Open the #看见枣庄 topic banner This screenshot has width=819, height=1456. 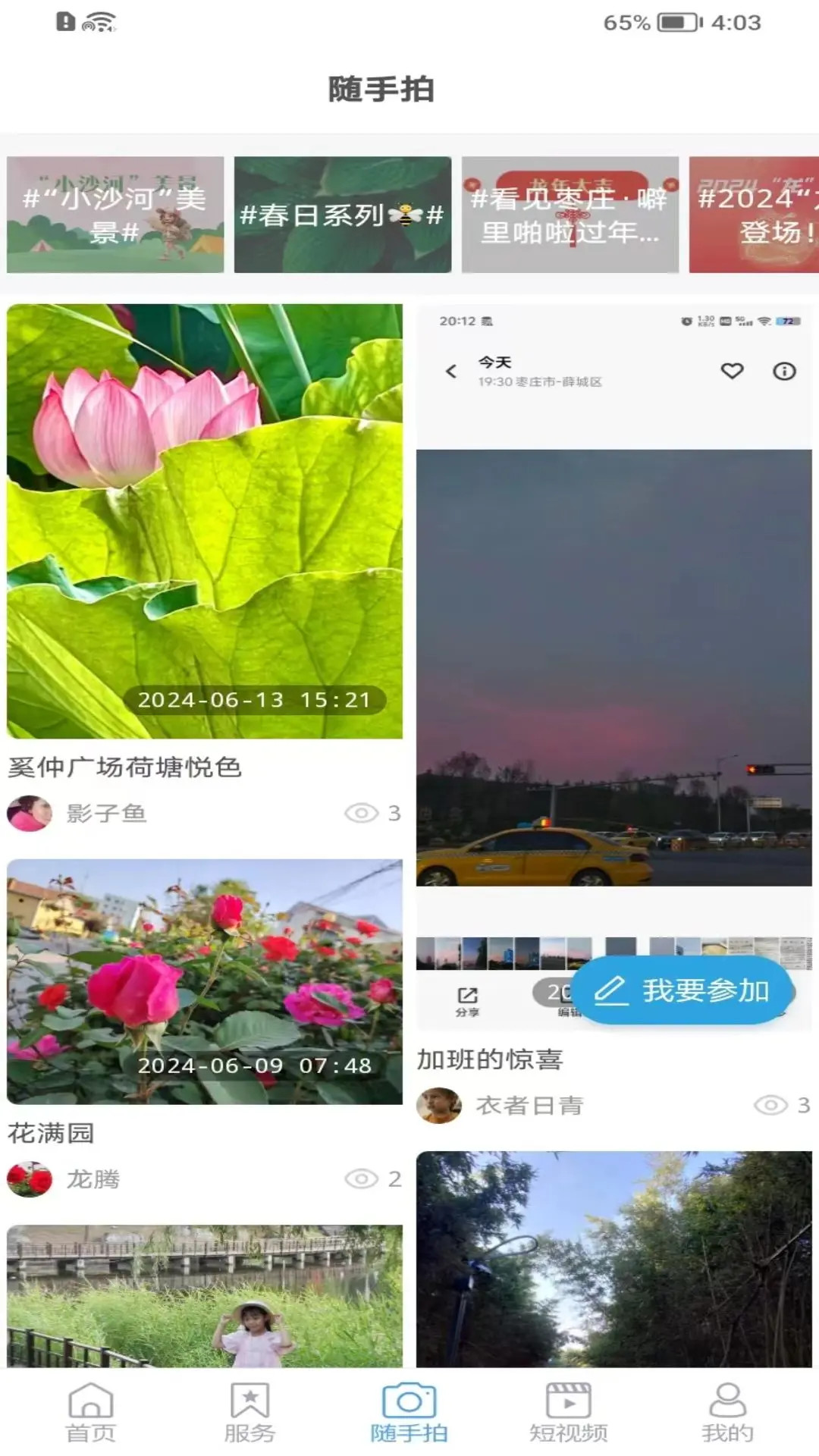570,215
